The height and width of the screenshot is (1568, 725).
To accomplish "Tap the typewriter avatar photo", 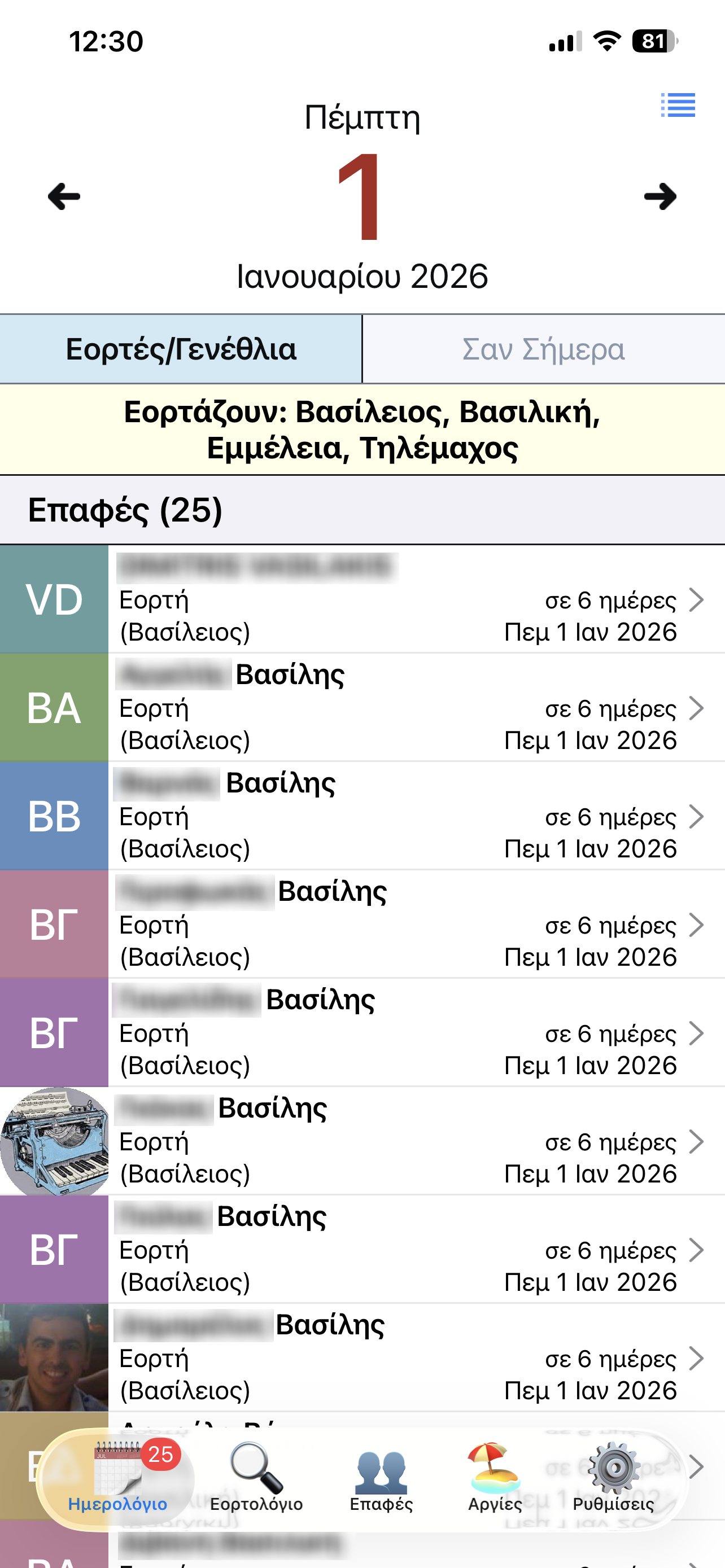I will point(54,1141).
